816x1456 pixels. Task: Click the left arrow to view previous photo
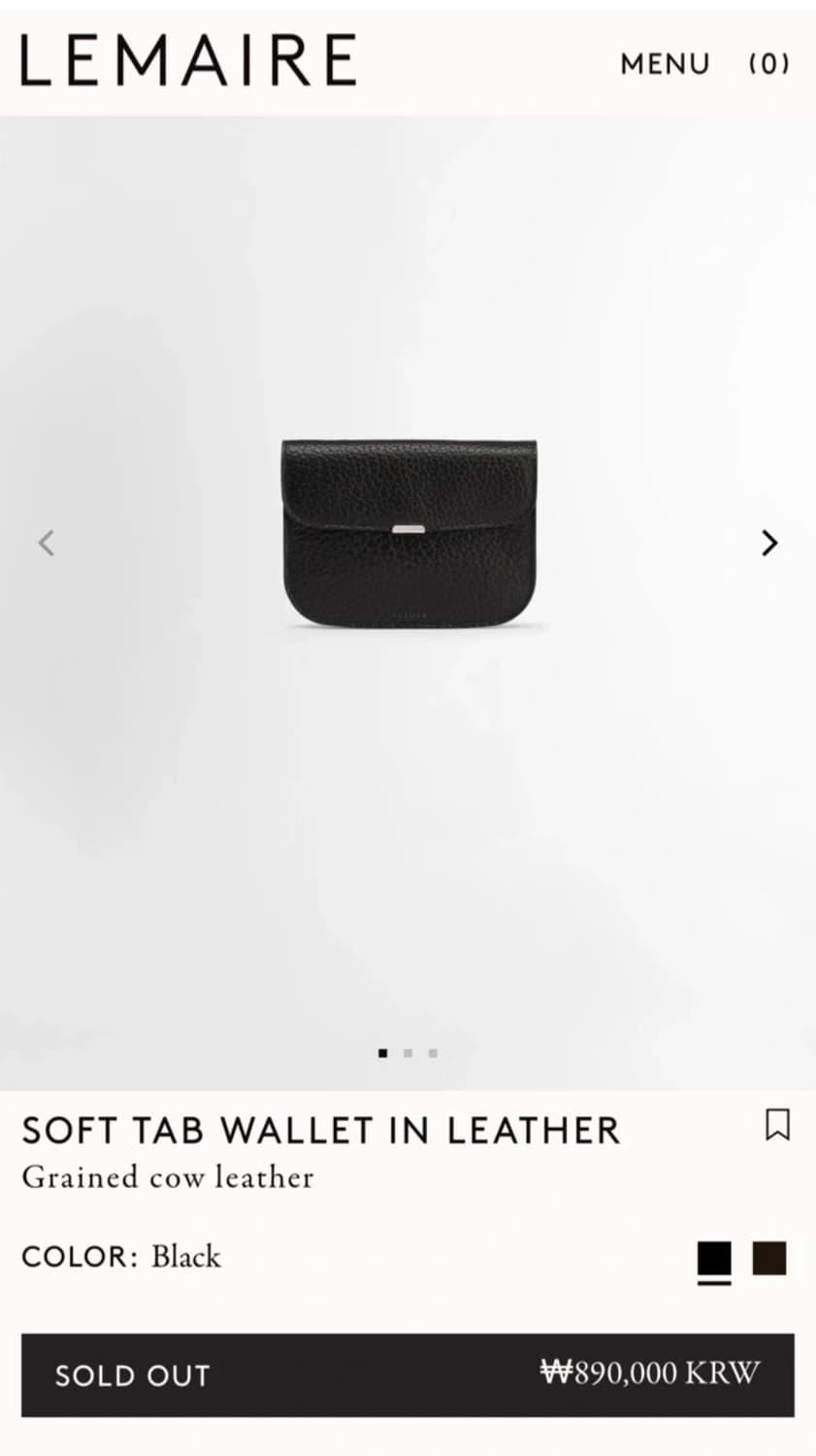(46, 543)
